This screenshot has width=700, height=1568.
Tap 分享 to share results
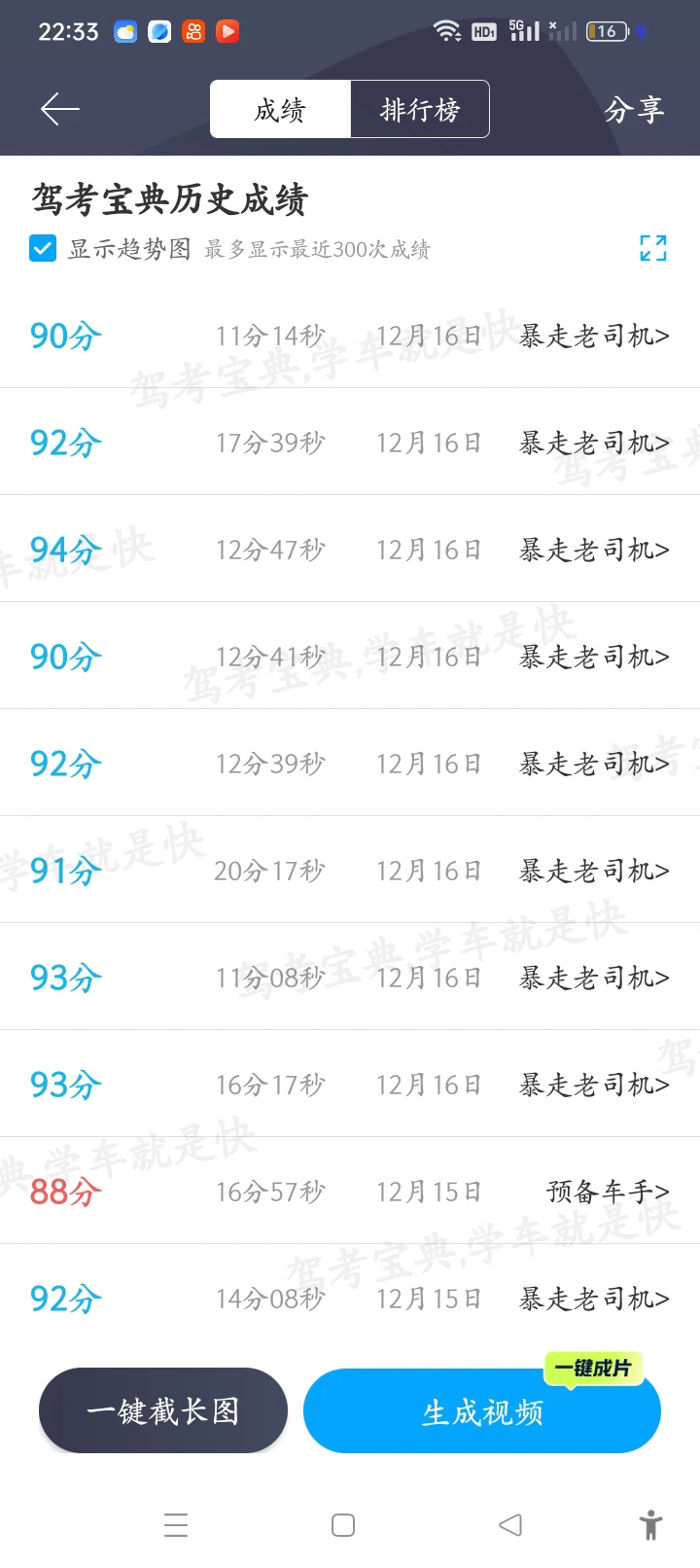click(x=634, y=110)
